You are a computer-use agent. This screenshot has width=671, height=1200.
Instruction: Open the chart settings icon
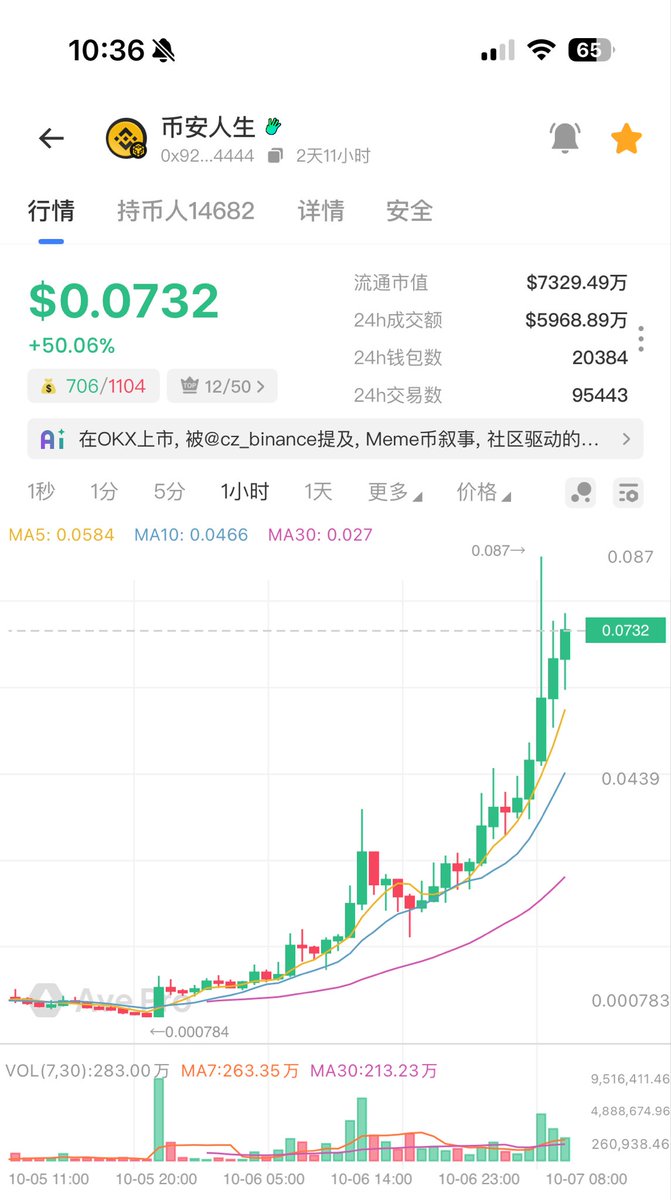[x=628, y=492]
